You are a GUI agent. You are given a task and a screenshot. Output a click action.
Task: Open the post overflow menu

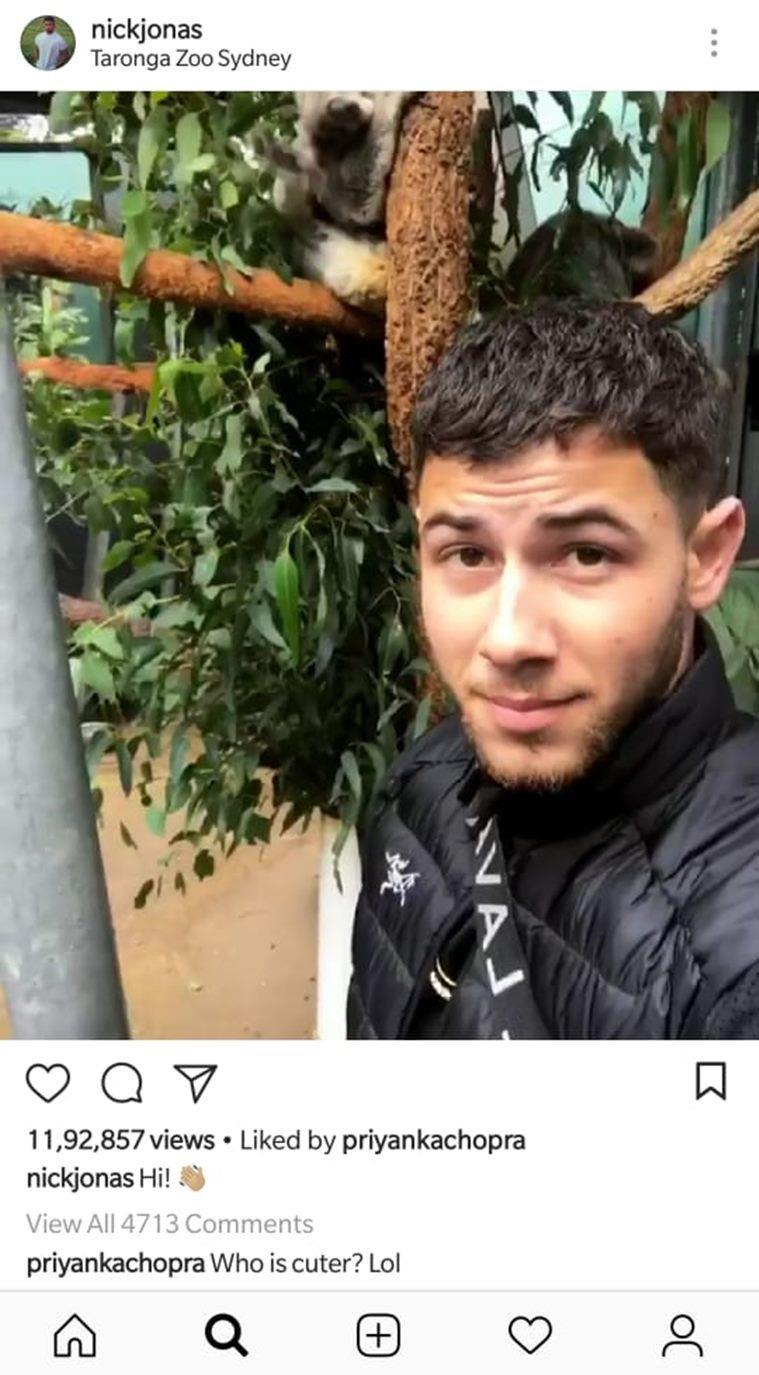(x=713, y=43)
